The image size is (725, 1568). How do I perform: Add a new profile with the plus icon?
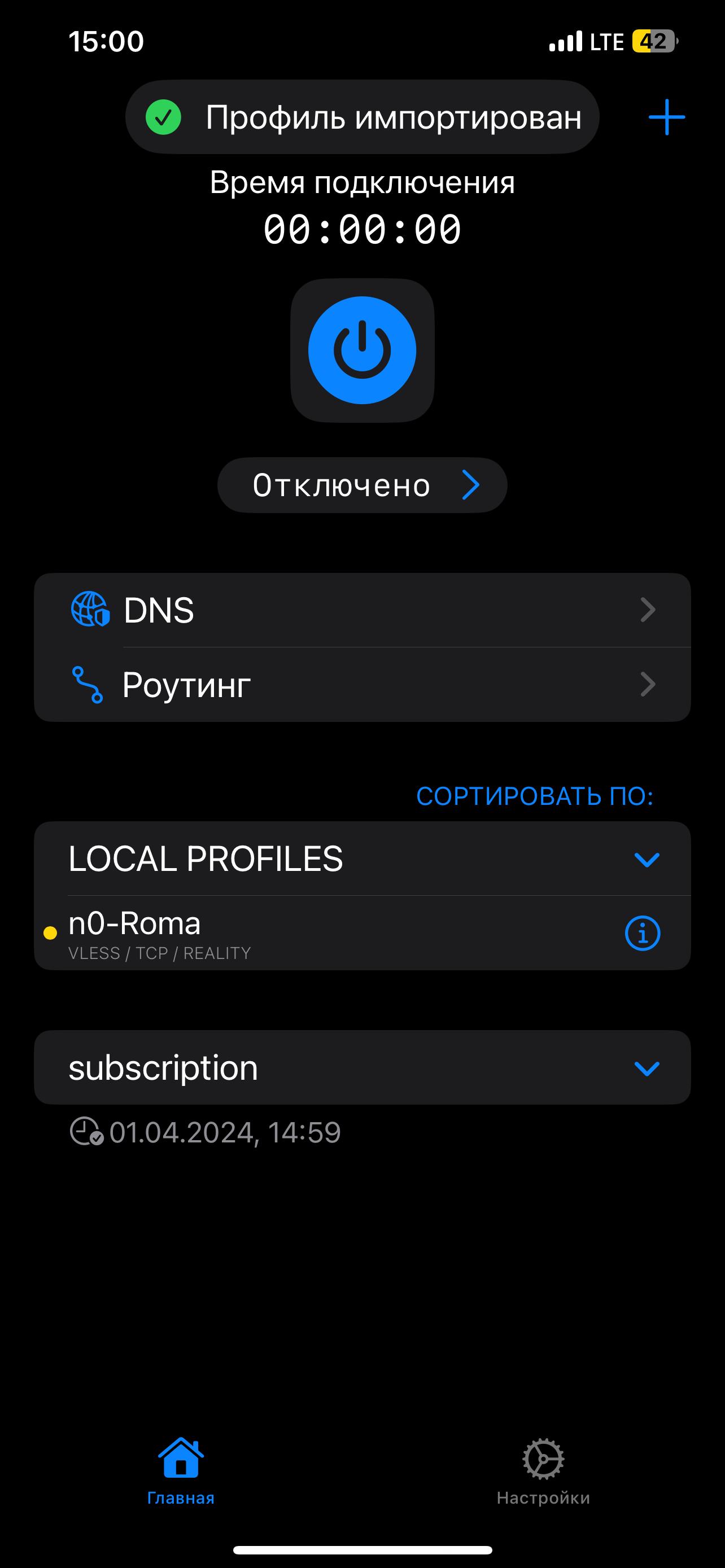click(x=667, y=117)
